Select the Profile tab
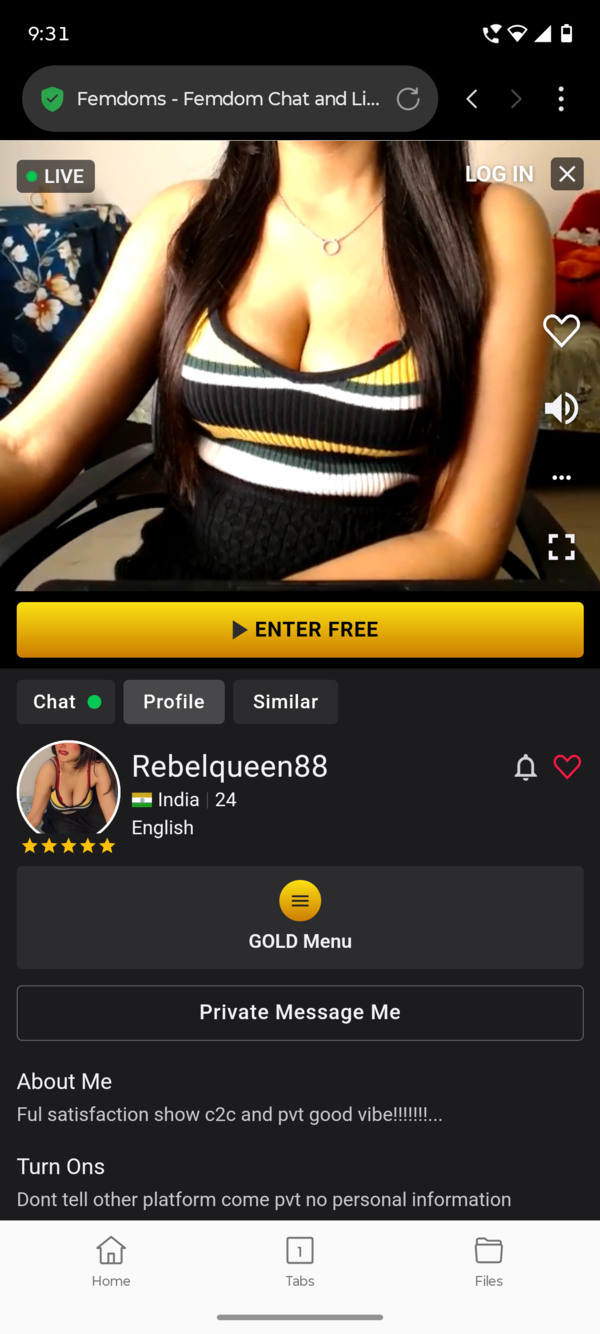The height and width of the screenshot is (1334, 600). coord(174,702)
